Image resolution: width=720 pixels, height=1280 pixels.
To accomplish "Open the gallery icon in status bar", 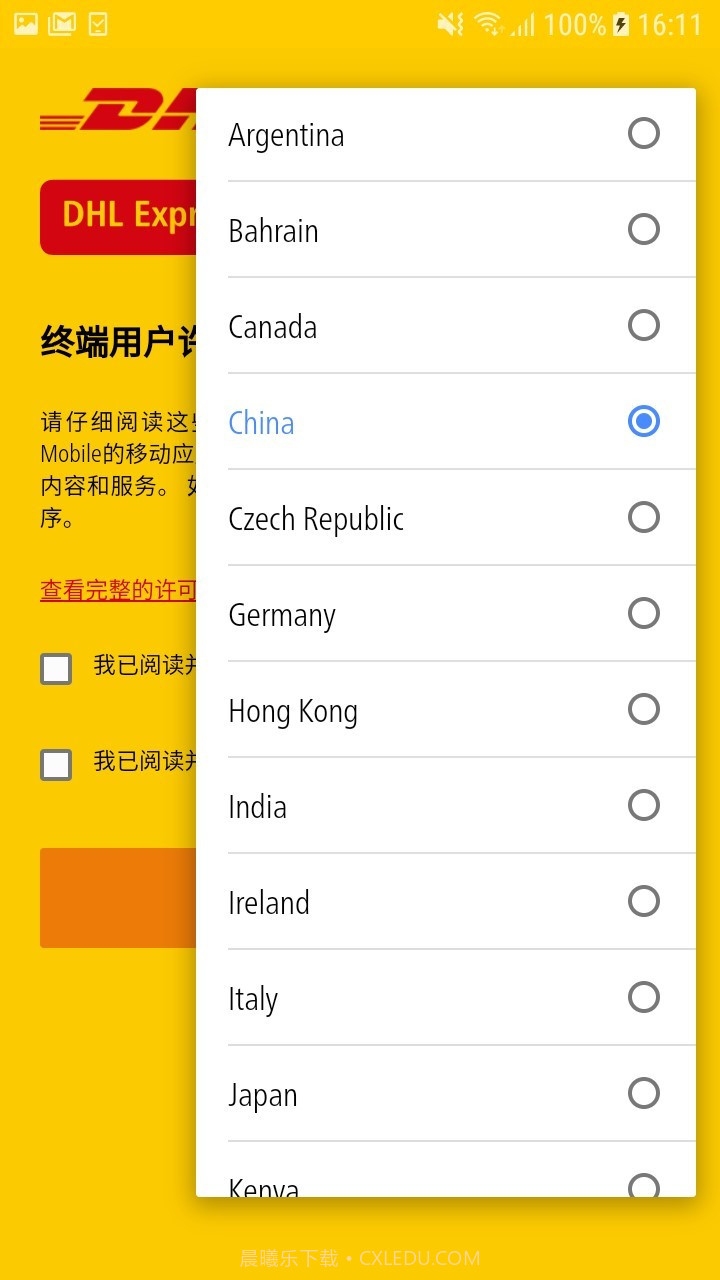I will coord(24,22).
